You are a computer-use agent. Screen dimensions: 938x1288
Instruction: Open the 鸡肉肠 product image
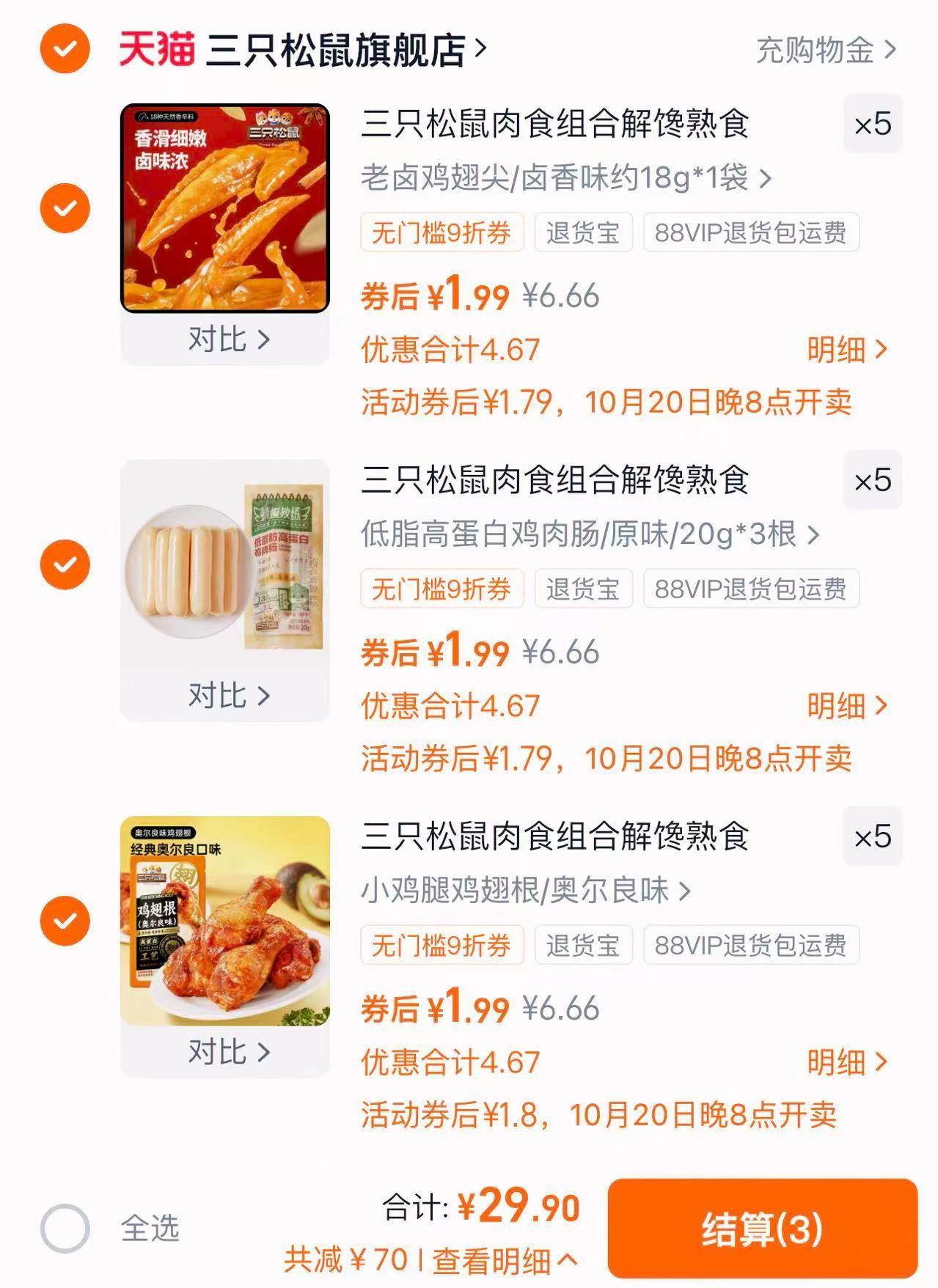point(225,564)
